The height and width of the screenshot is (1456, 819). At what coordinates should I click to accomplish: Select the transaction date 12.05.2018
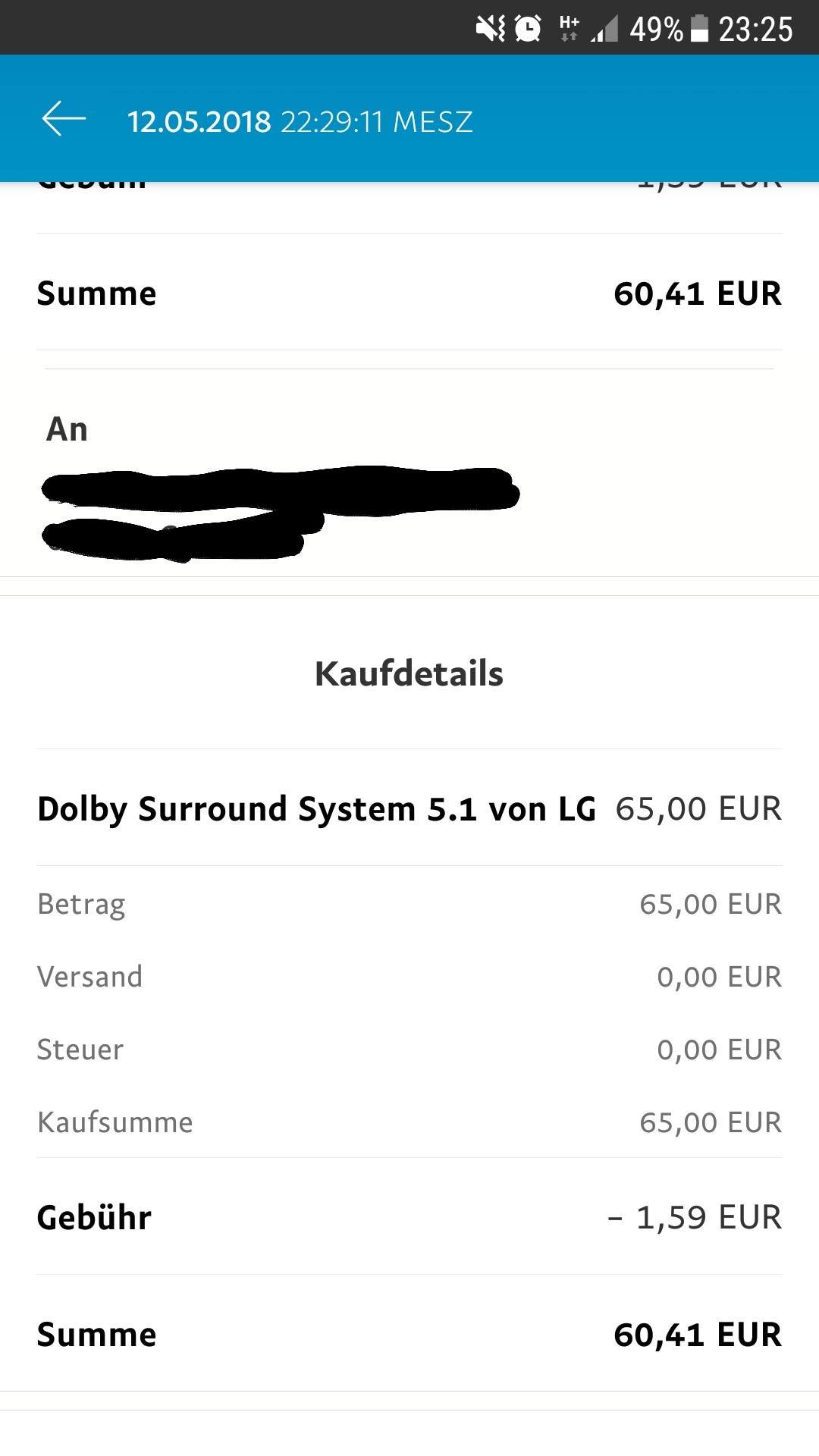coord(197,121)
